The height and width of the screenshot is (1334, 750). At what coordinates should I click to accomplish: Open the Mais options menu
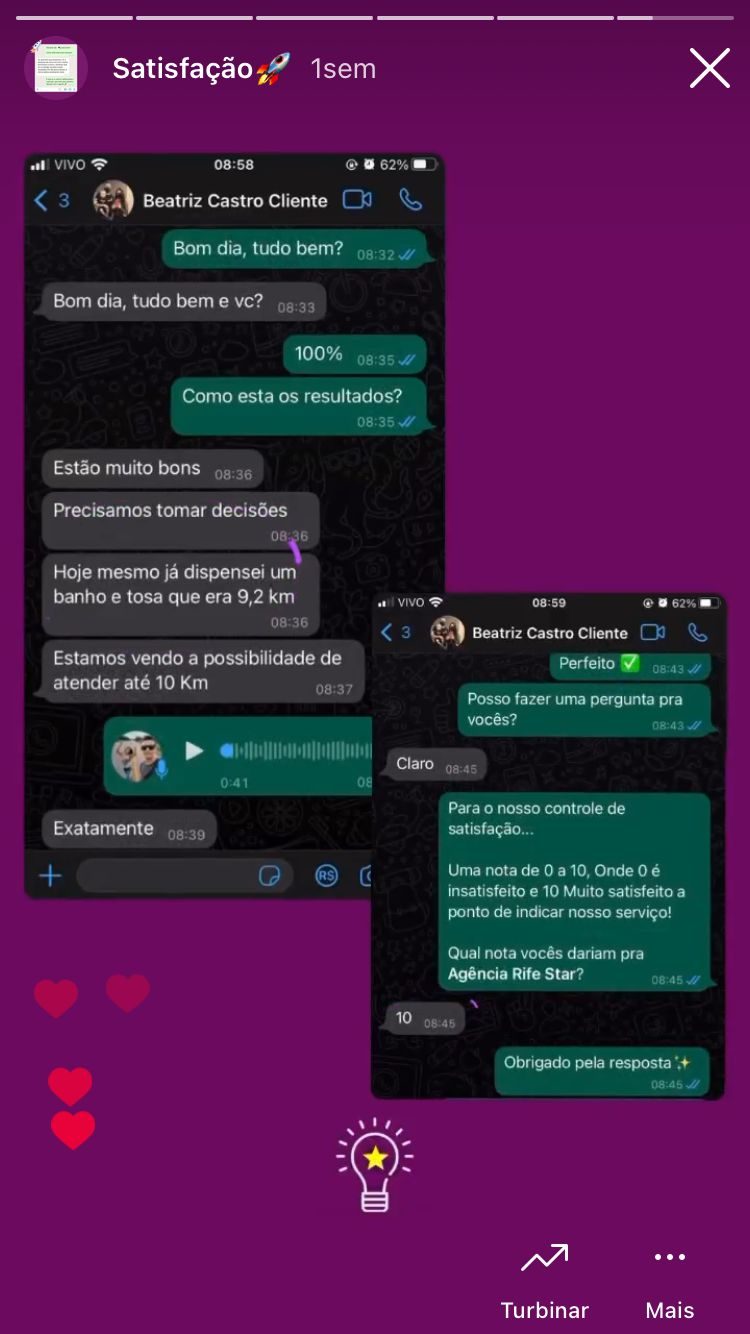pos(670,1282)
